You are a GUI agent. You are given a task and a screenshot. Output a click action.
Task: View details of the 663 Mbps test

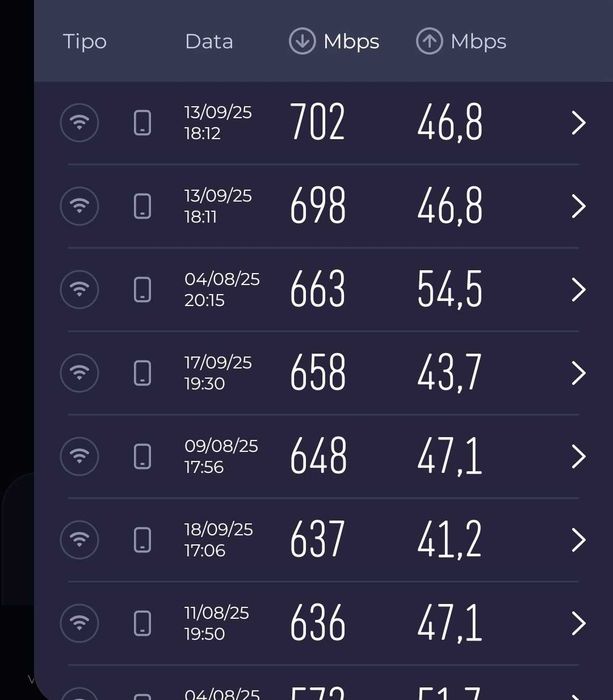(578, 290)
